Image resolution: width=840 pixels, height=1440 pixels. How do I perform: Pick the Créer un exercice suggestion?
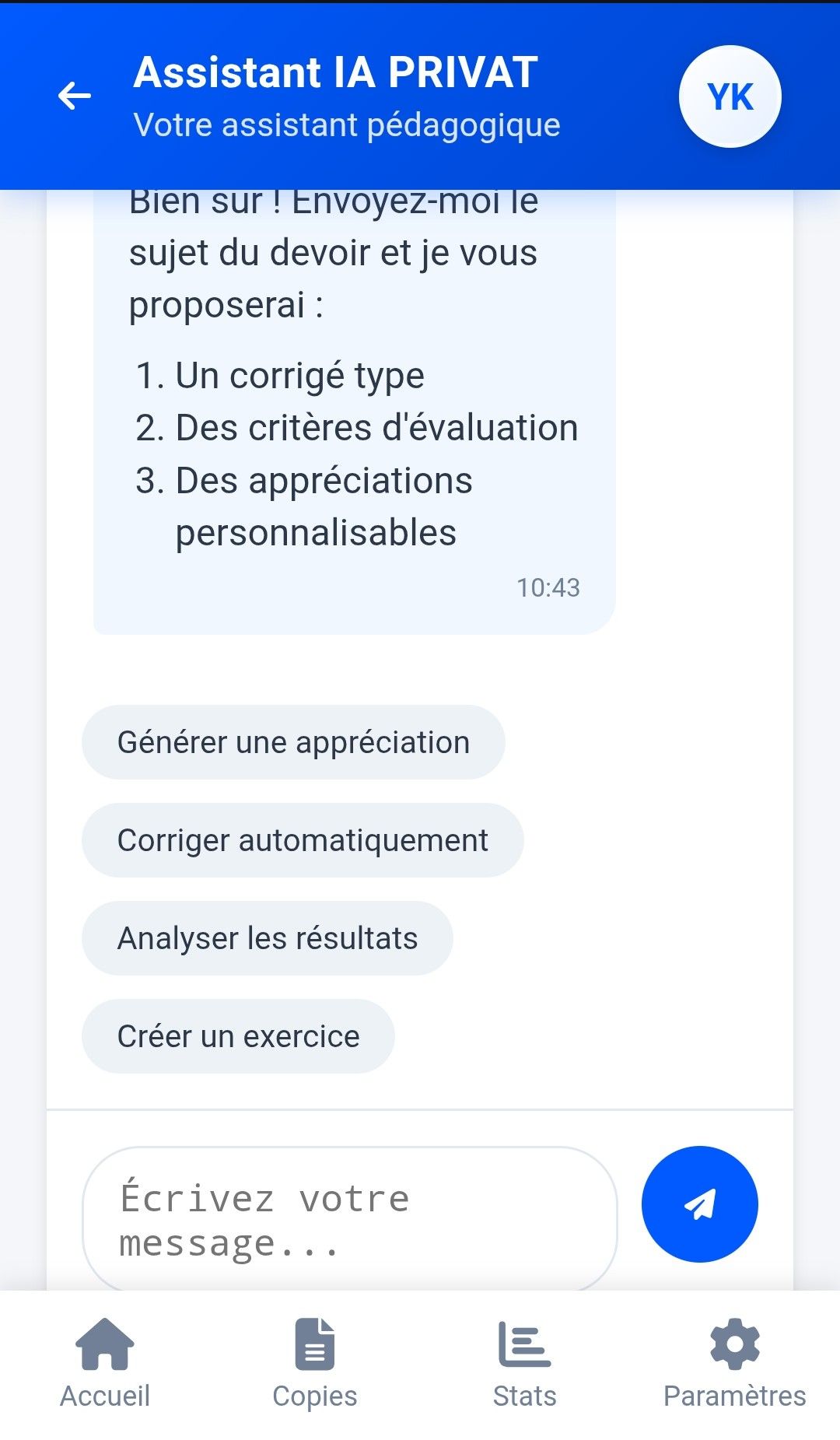coord(238,1036)
